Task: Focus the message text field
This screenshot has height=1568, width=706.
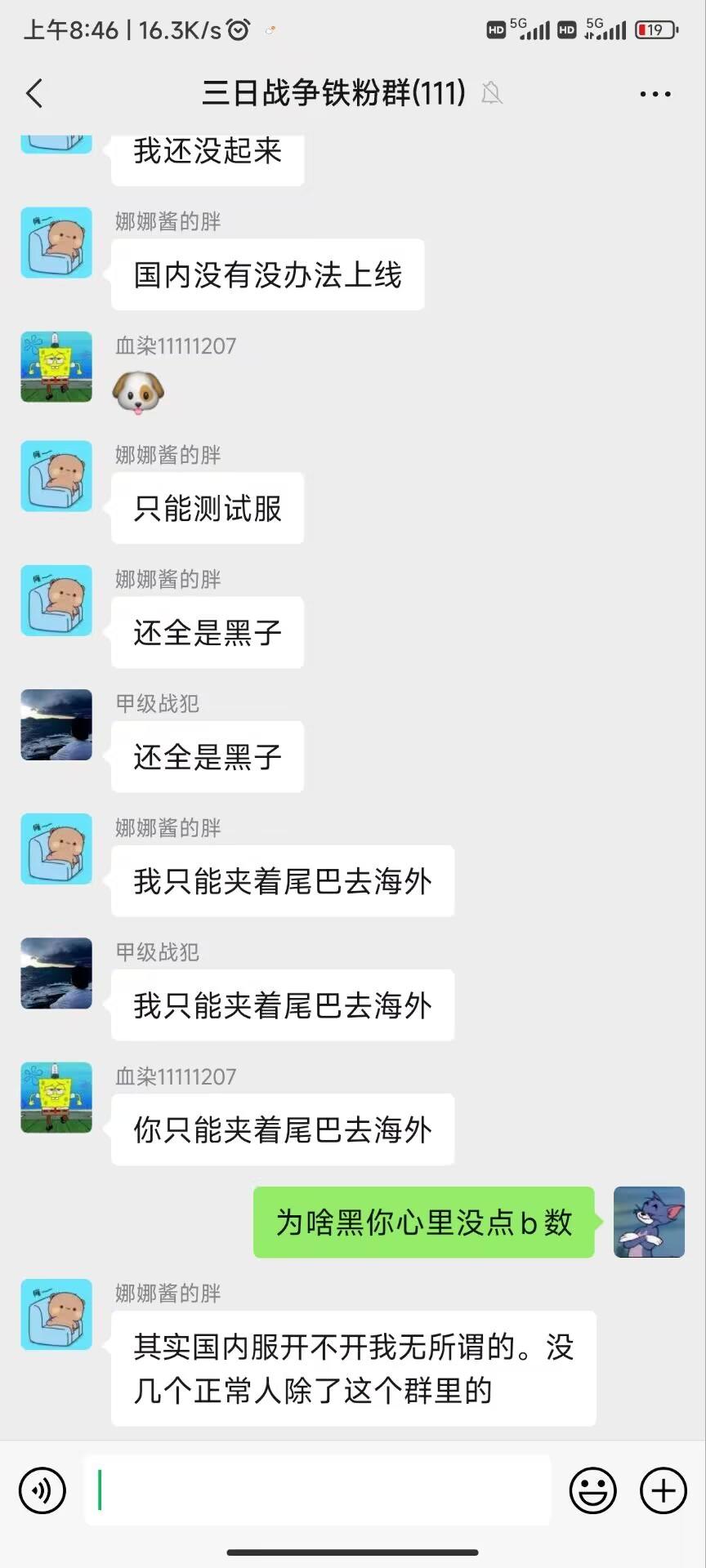Action: 317,1490
